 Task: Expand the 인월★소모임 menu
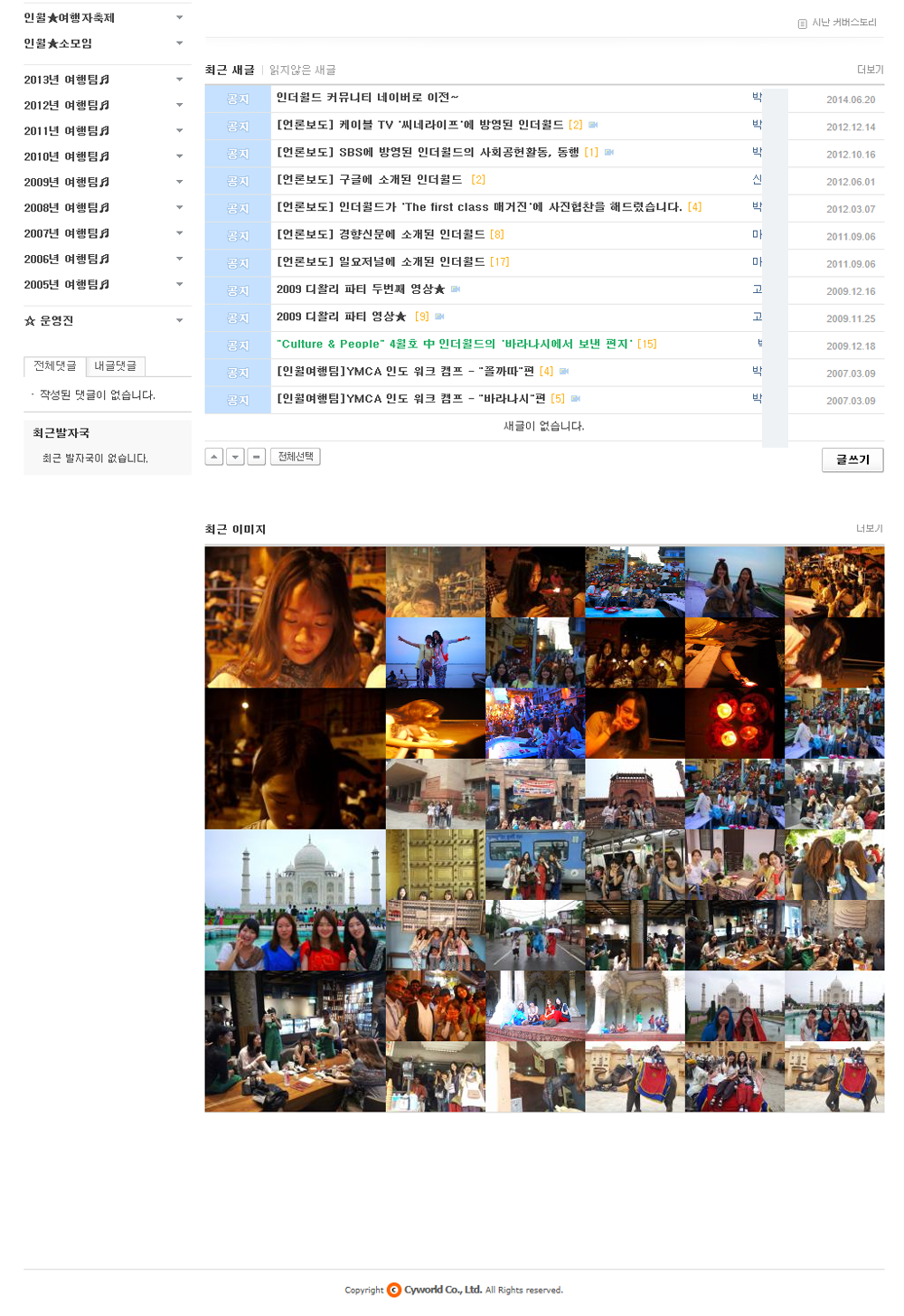179,43
